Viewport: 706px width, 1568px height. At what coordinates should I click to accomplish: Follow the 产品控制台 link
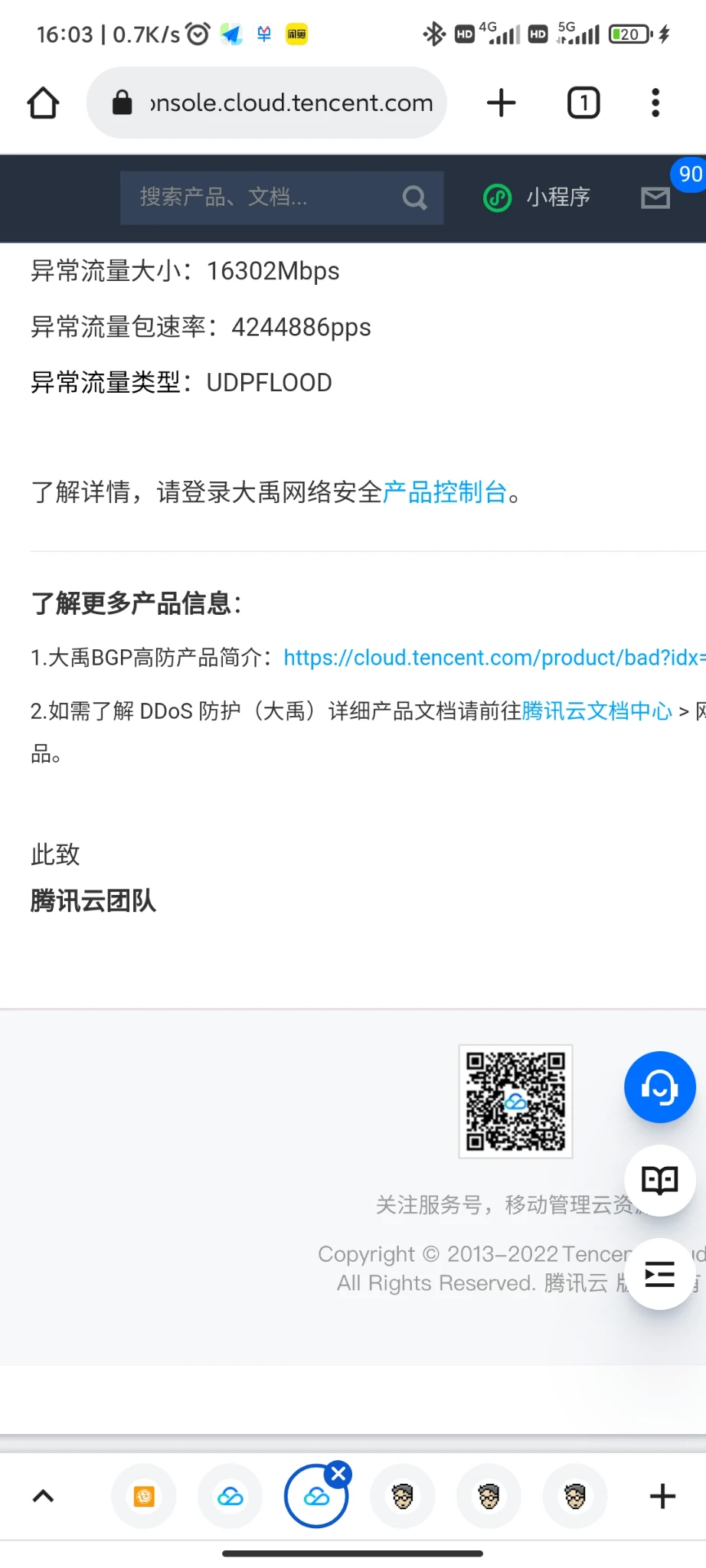pyautogui.click(x=444, y=492)
